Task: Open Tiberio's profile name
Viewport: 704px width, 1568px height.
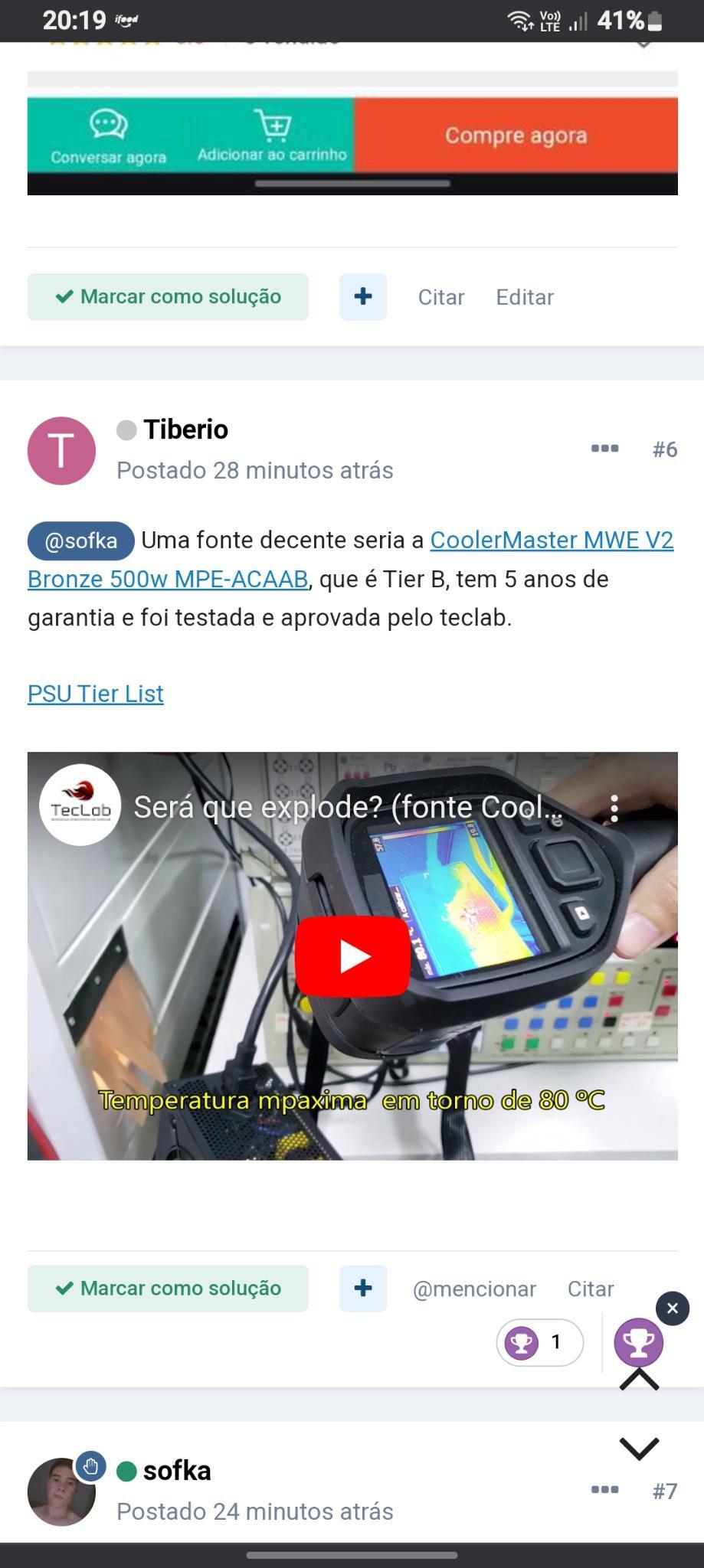Action: (x=185, y=430)
